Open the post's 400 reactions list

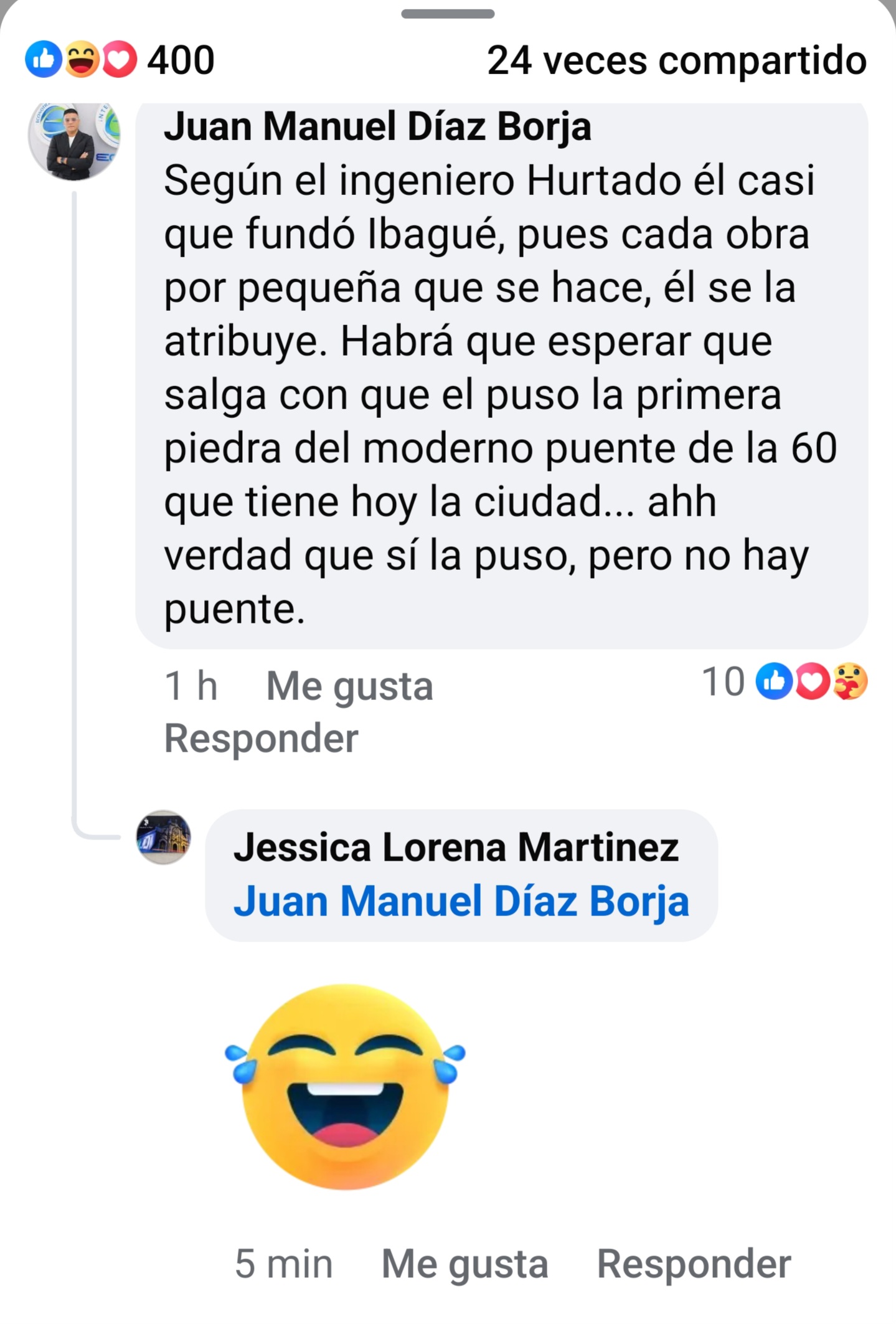tap(120, 60)
